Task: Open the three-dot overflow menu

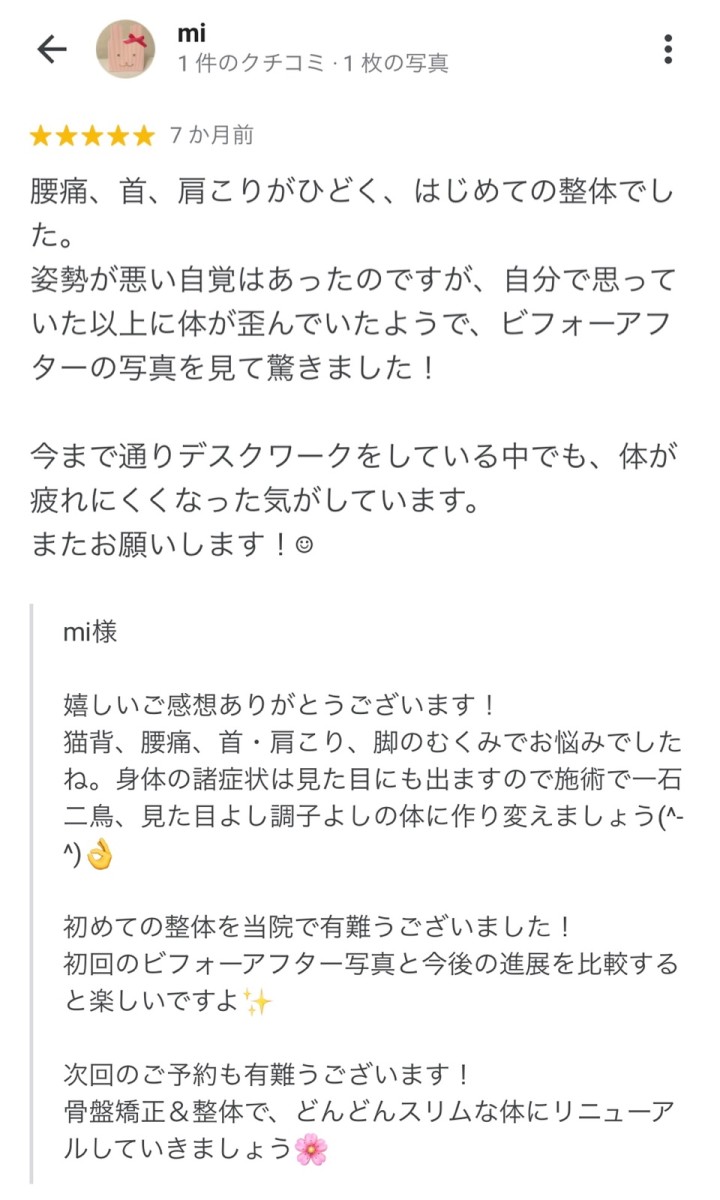Action: coord(668,48)
